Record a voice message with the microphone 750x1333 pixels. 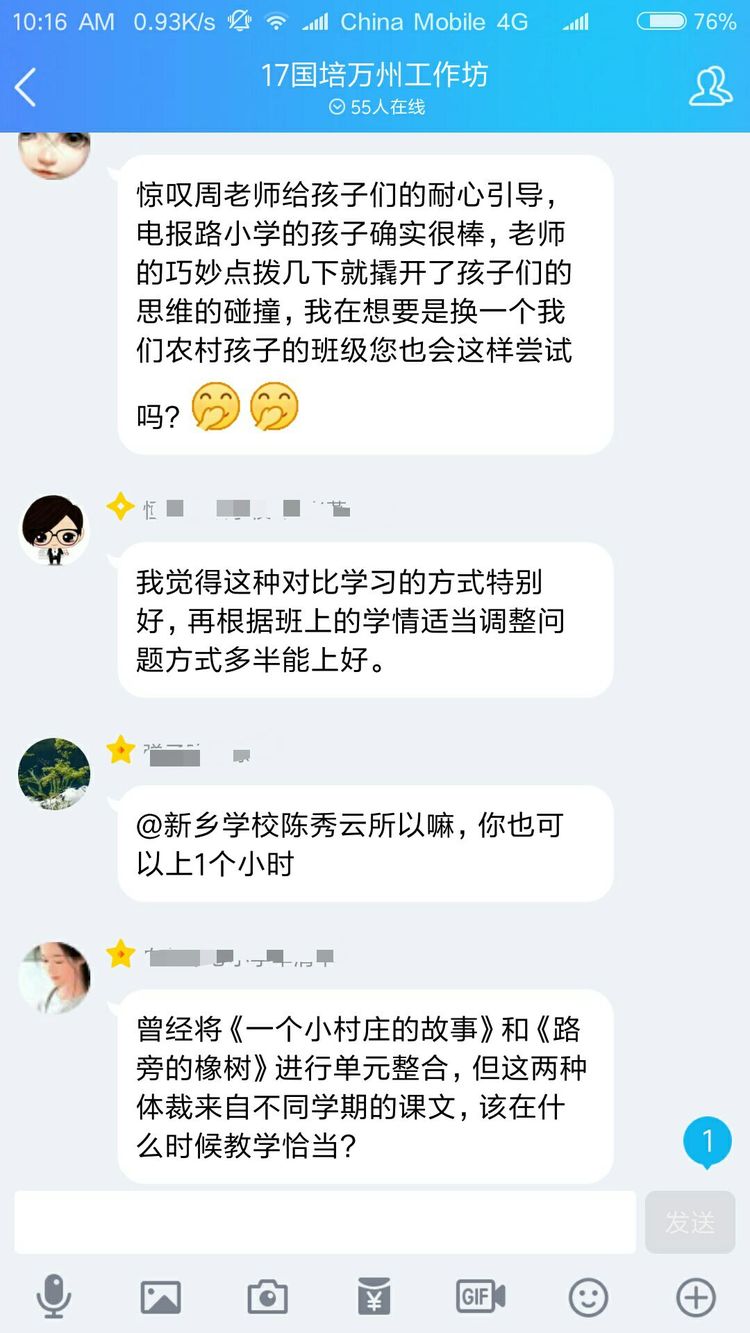pos(53,1297)
